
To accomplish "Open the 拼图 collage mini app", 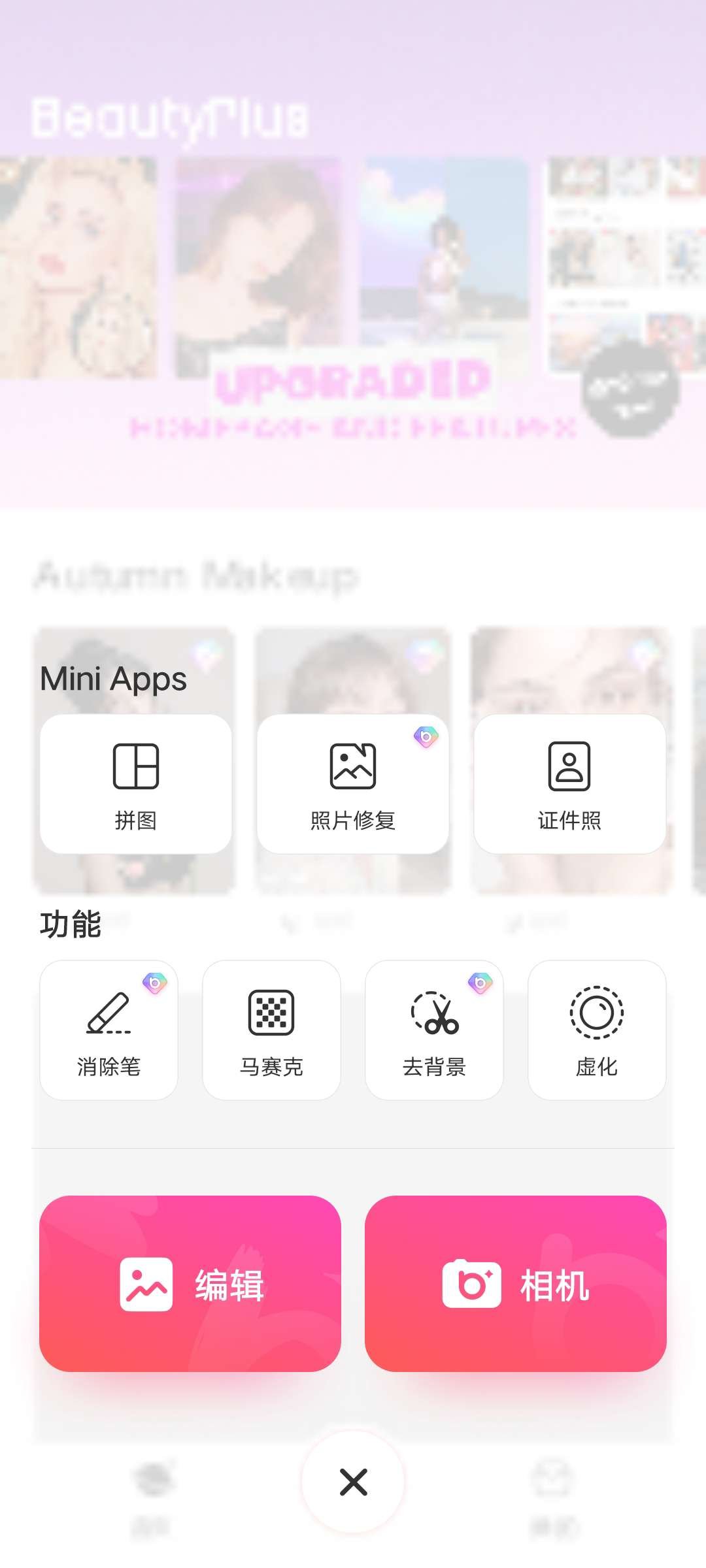I will [x=136, y=784].
